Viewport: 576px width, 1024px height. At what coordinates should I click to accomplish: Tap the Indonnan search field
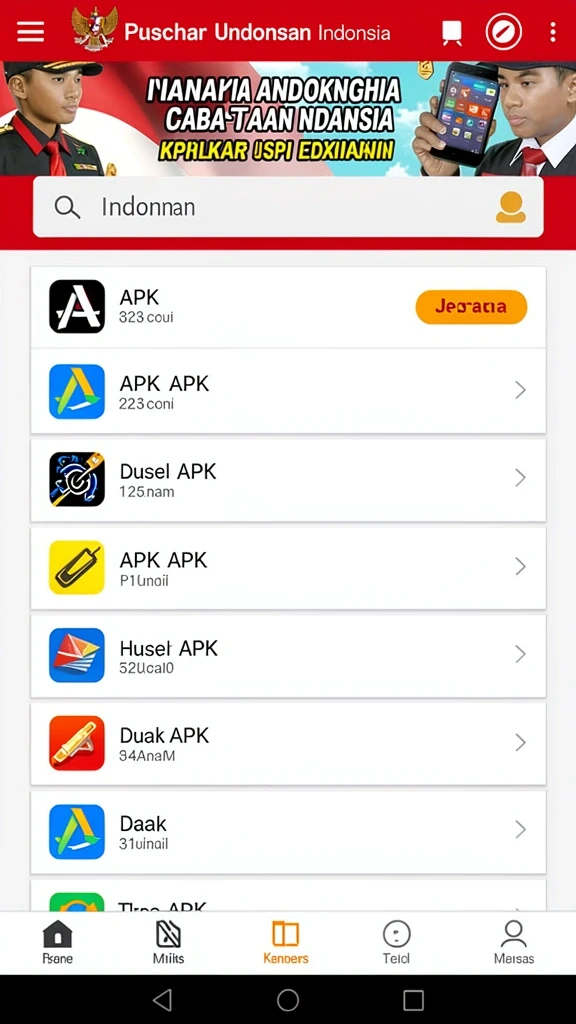[288, 207]
